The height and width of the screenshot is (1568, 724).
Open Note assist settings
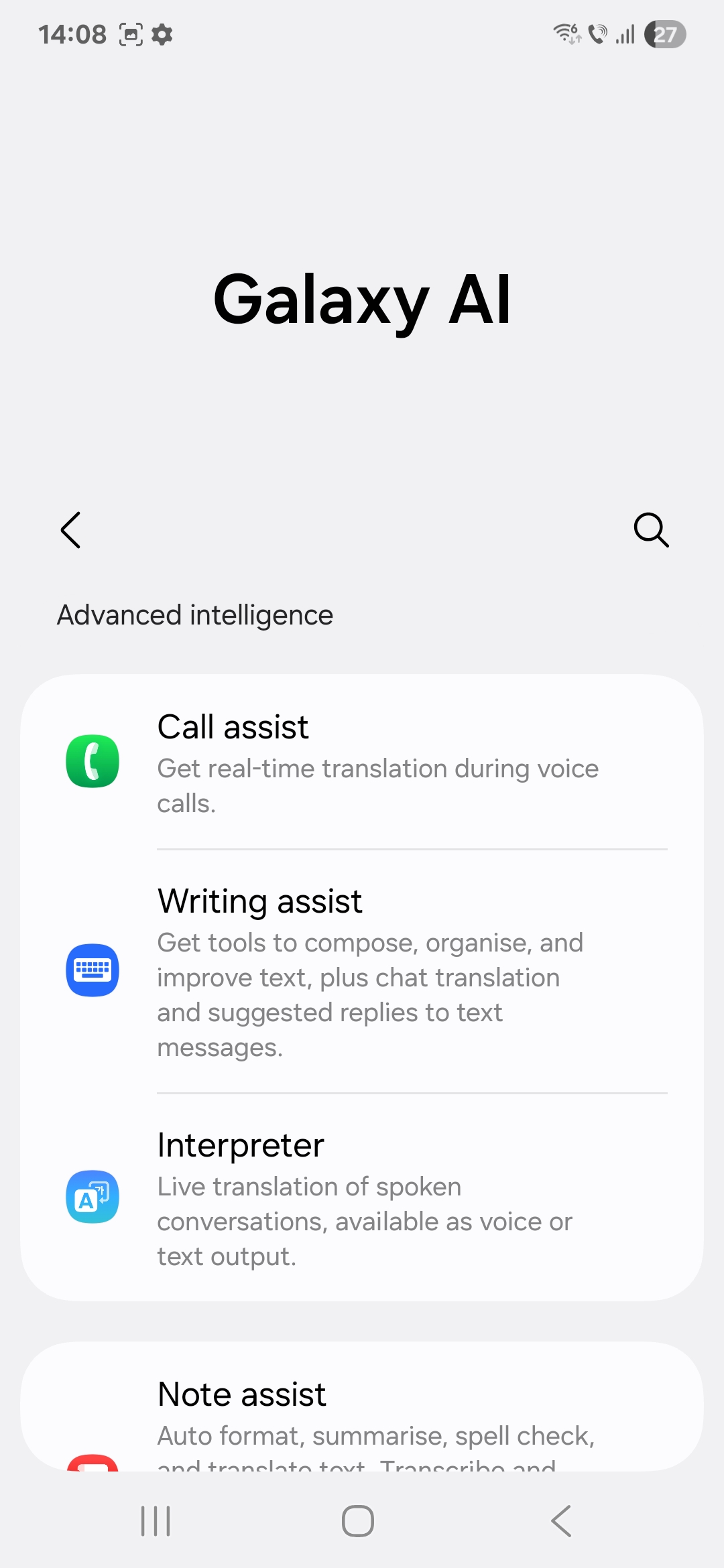[x=362, y=1407]
